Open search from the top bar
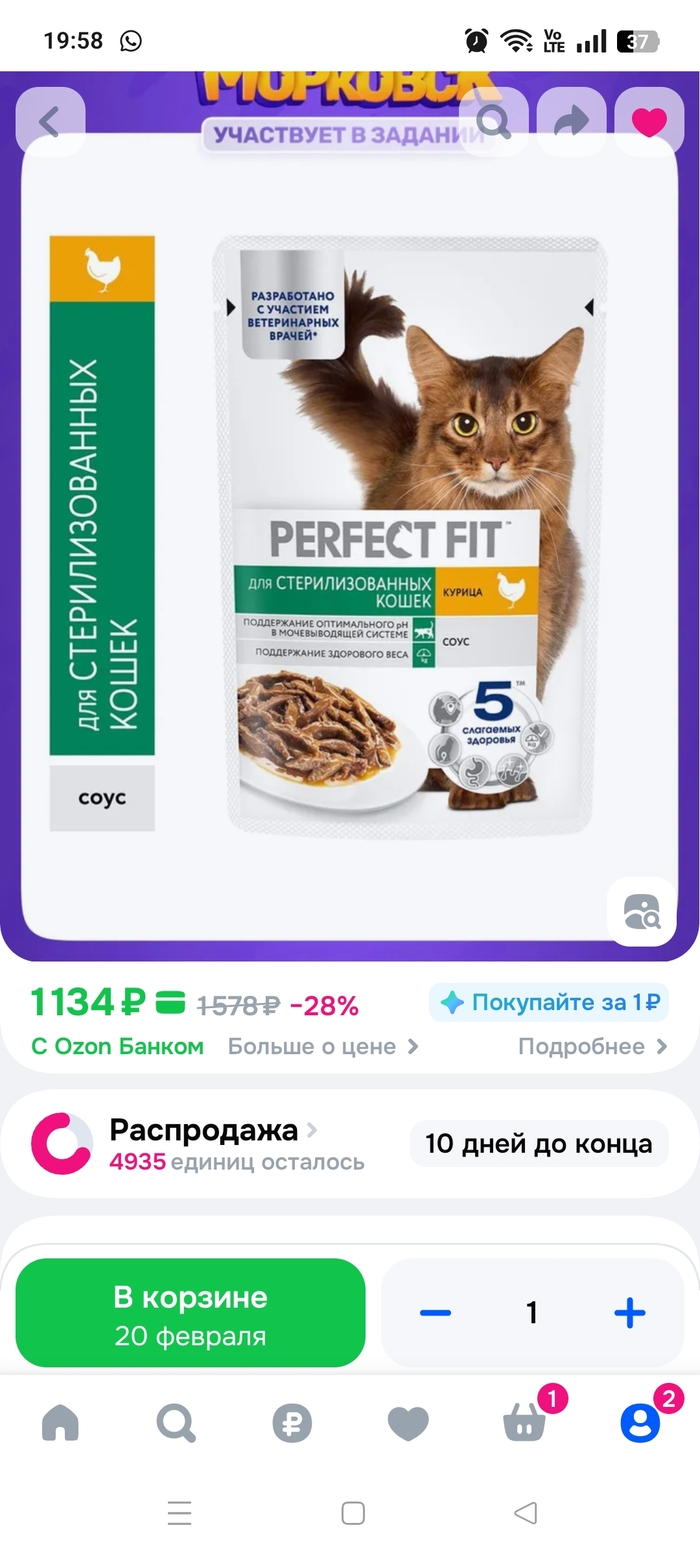The width and height of the screenshot is (700, 1556). coord(493,123)
